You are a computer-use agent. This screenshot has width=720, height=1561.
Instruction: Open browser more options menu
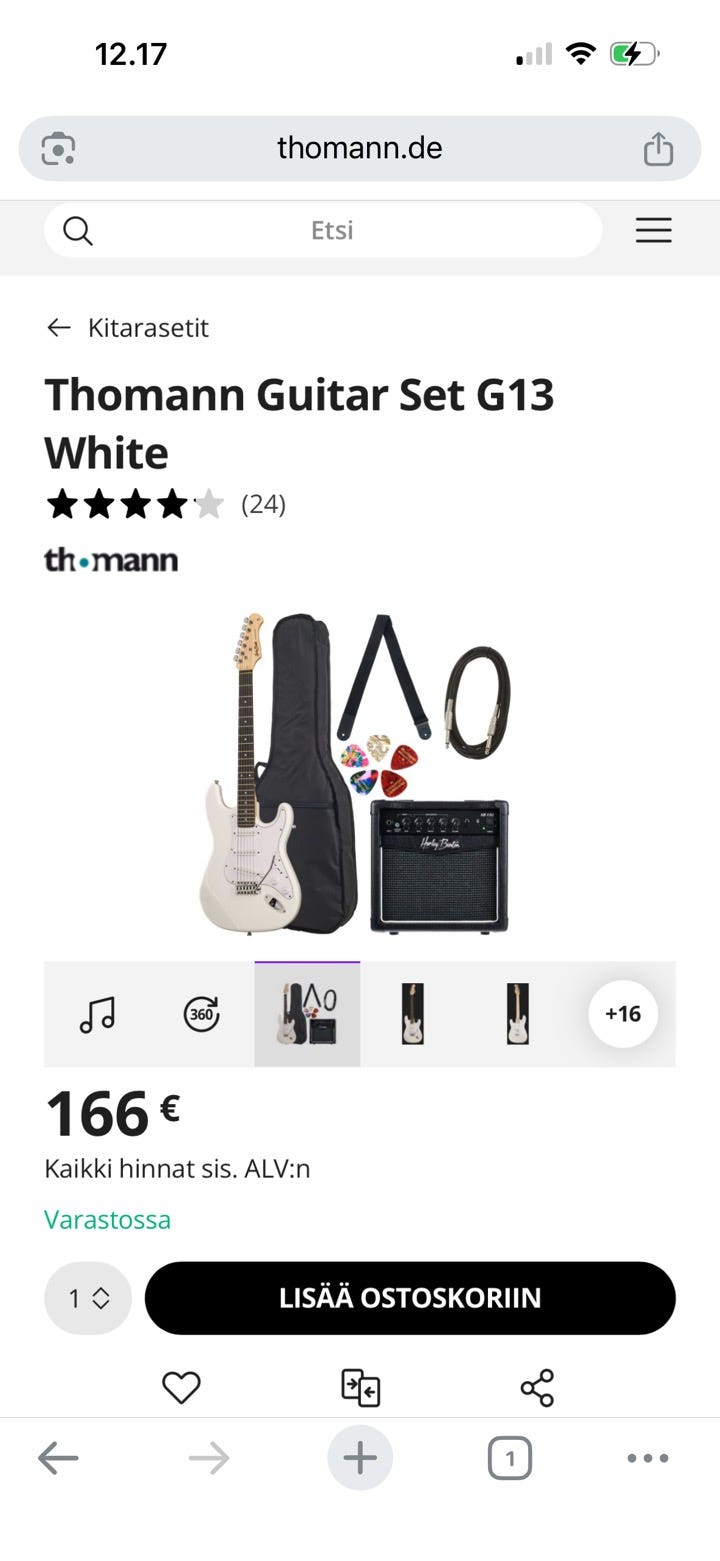647,1459
